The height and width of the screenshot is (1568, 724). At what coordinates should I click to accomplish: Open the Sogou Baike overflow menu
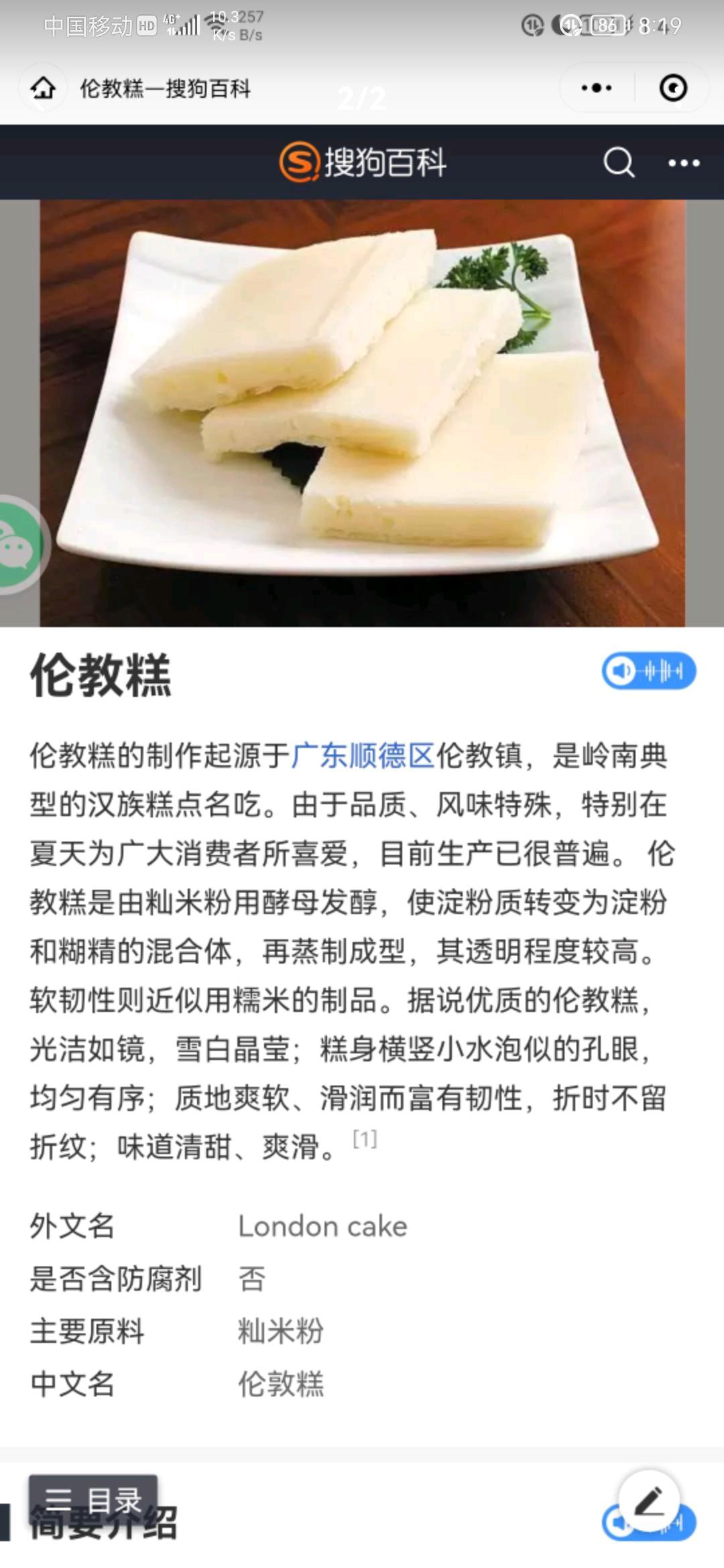point(684,163)
